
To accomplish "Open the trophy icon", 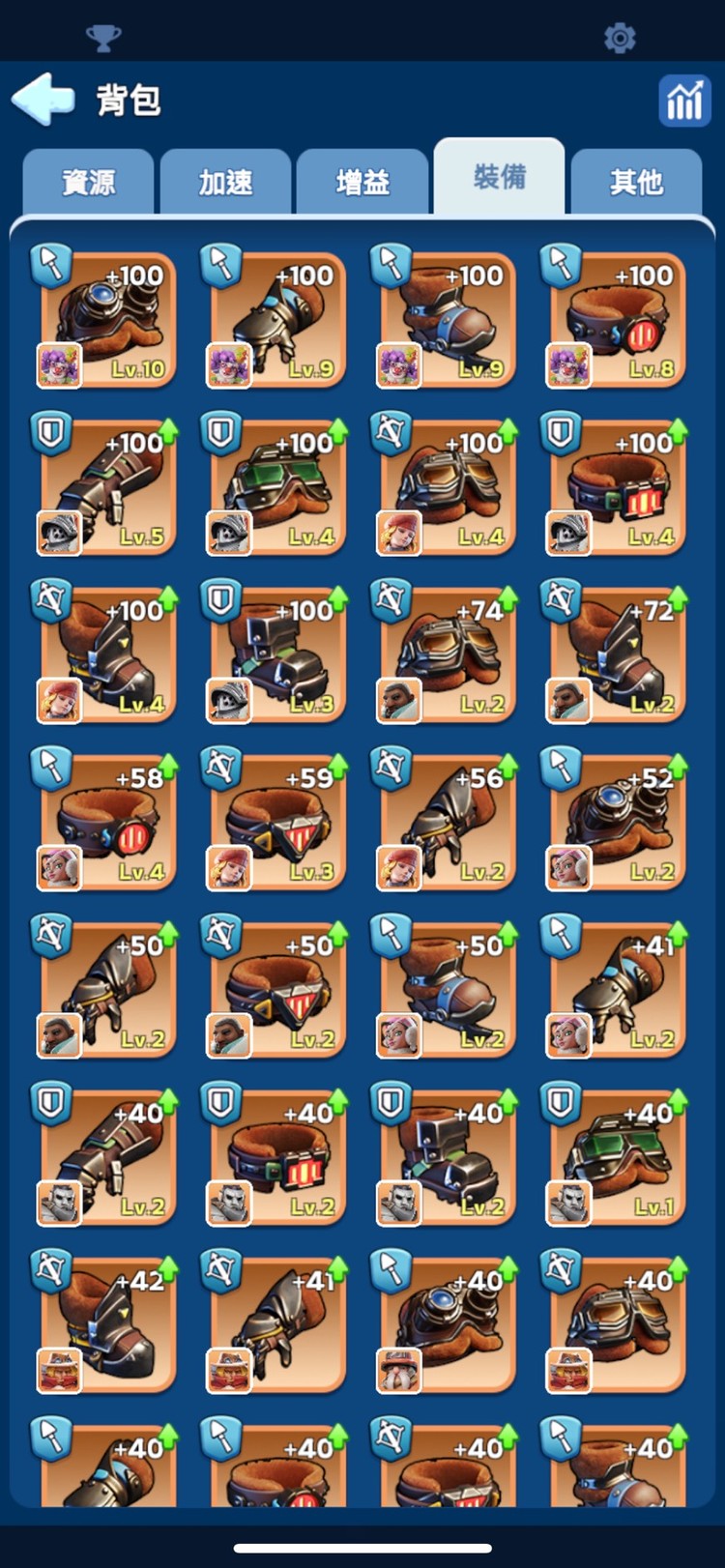I will (103, 38).
